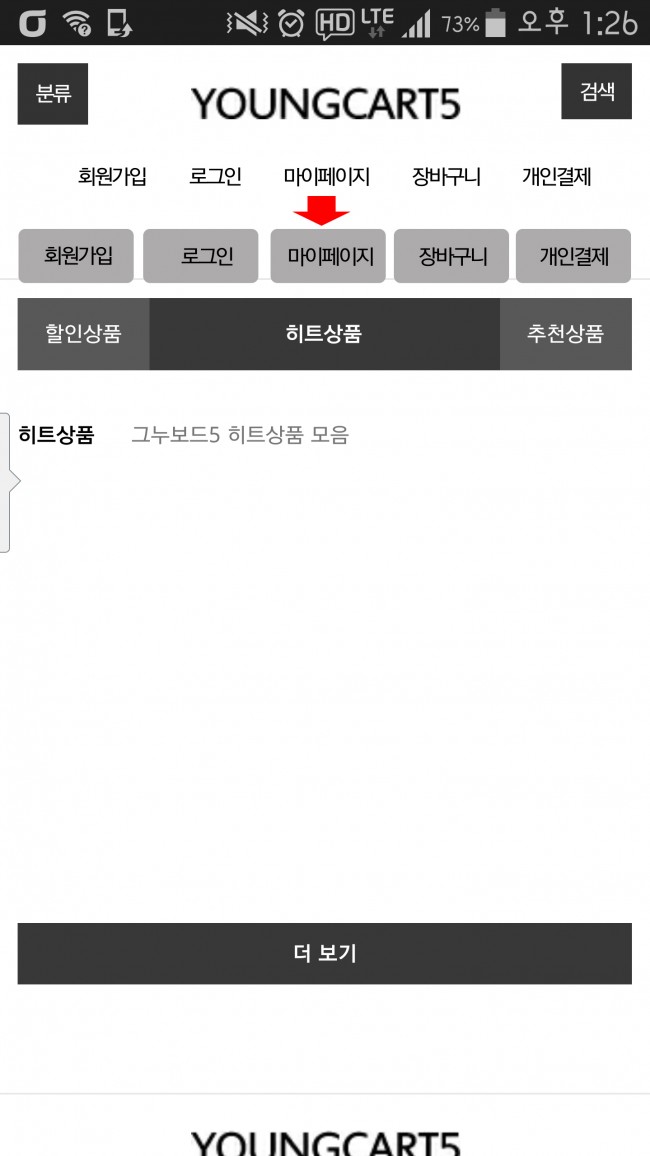The width and height of the screenshot is (650, 1156).
Task: Tap the plain-text 회원가입 link
Action: pyautogui.click(x=112, y=177)
